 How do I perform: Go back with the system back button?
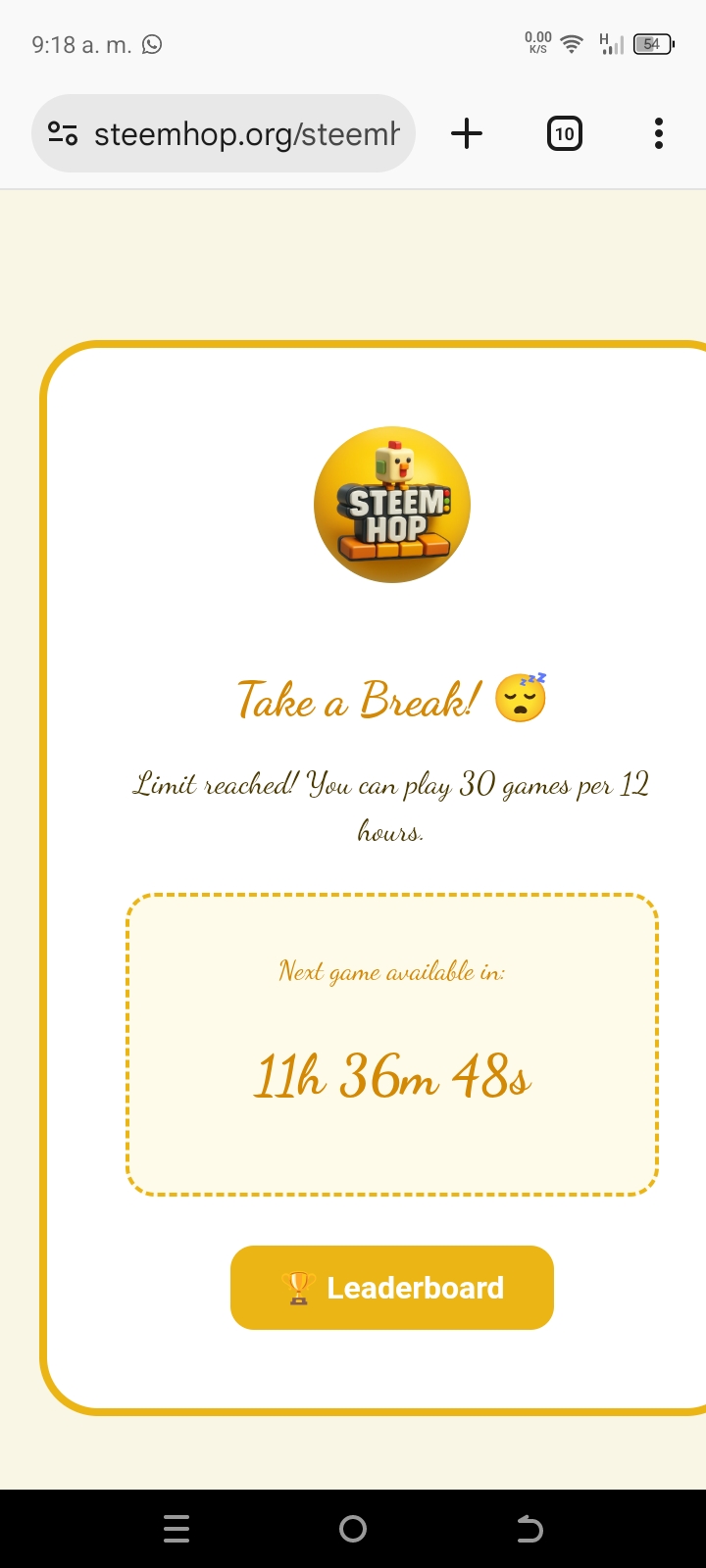pyautogui.click(x=529, y=1529)
